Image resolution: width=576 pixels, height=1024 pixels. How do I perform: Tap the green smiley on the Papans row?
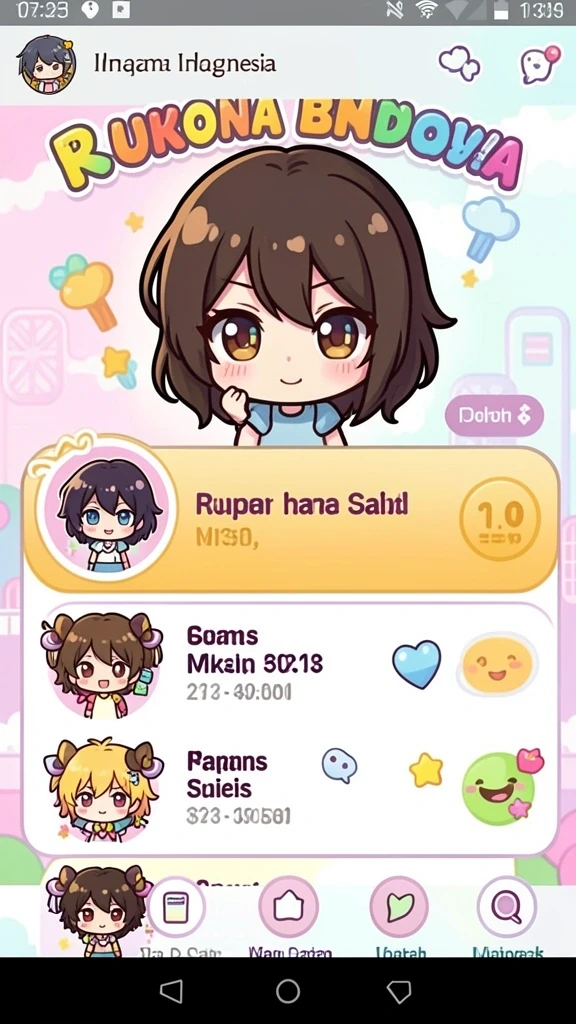501,788
